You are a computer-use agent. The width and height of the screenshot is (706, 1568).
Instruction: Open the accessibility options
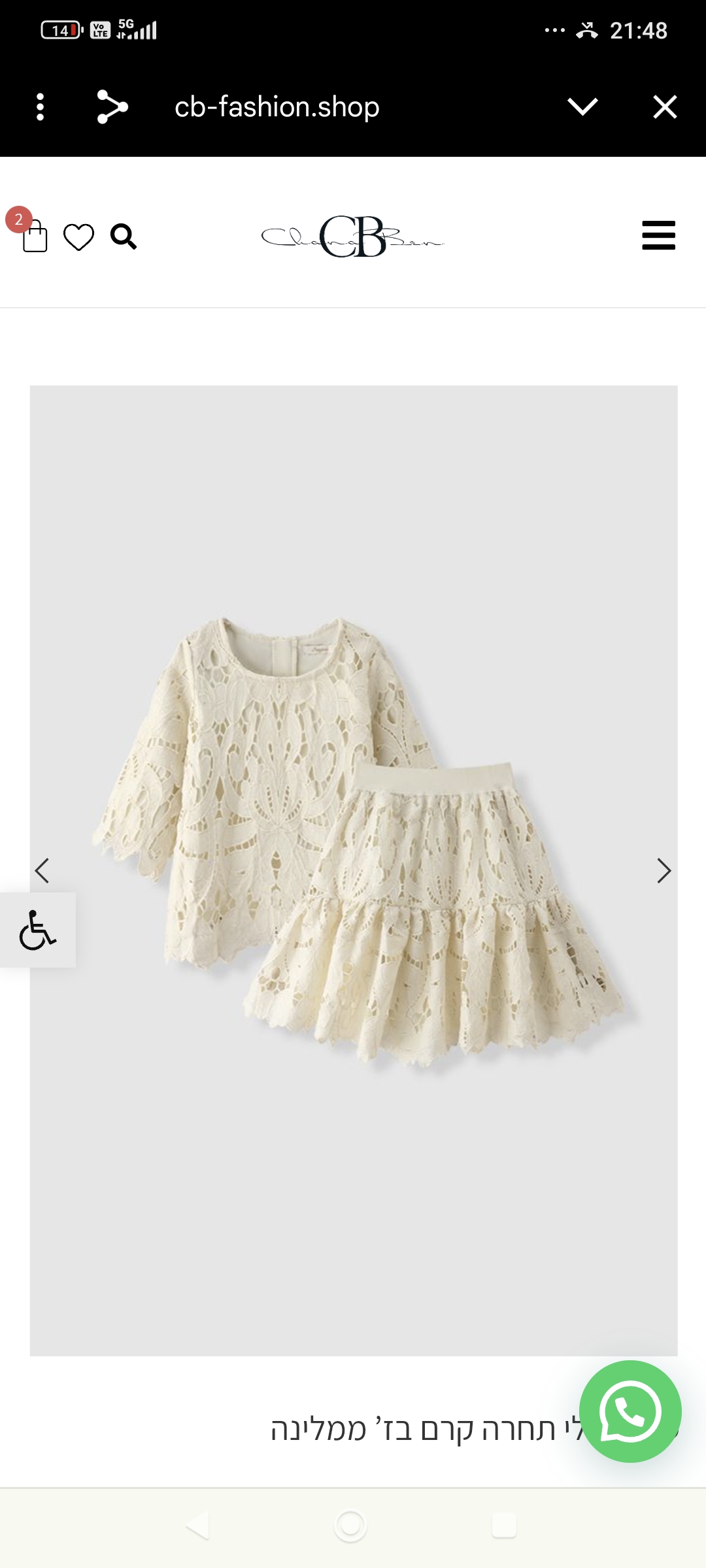click(37, 929)
